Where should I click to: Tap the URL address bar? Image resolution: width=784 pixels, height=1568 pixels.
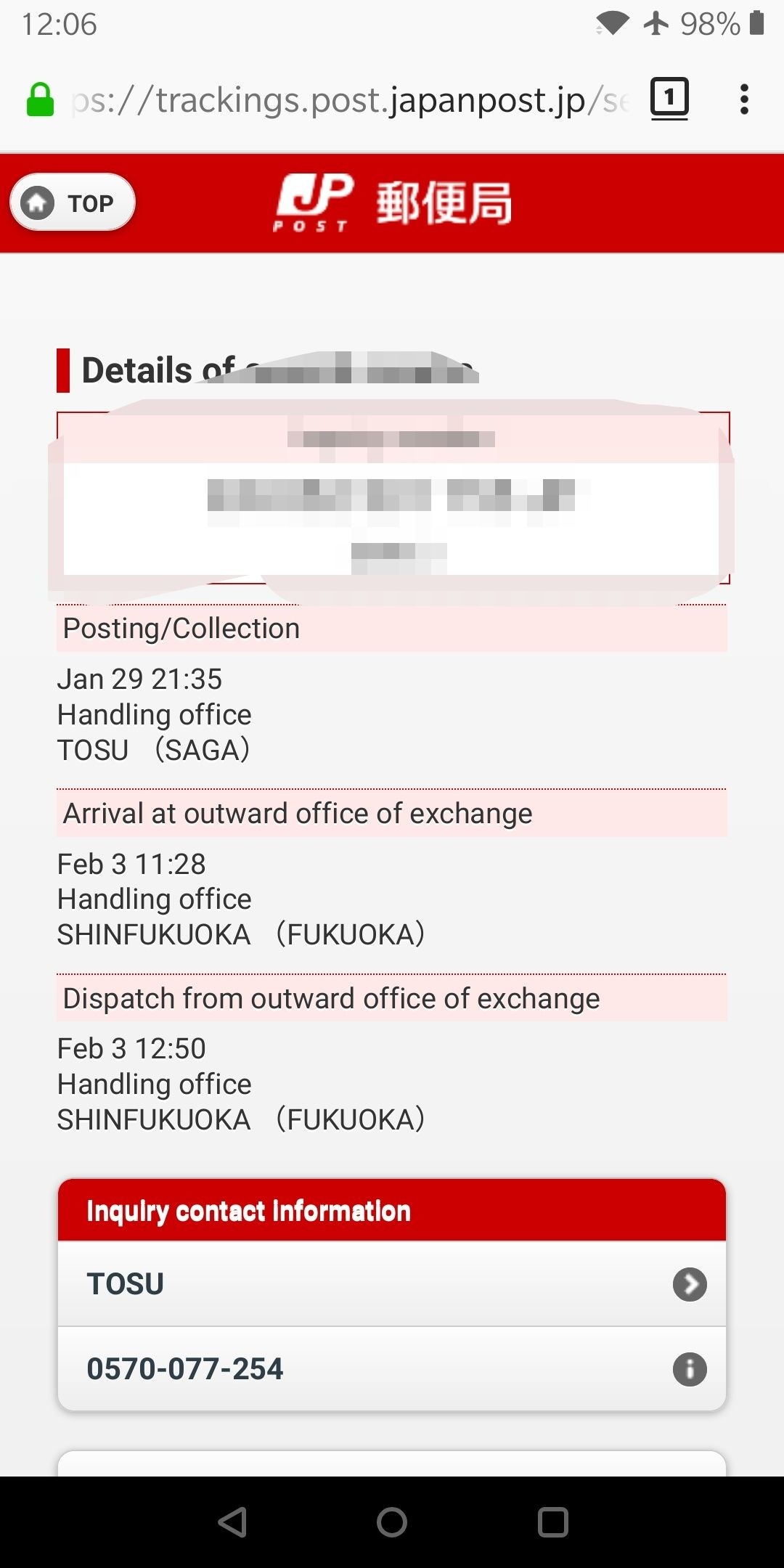[350, 99]
